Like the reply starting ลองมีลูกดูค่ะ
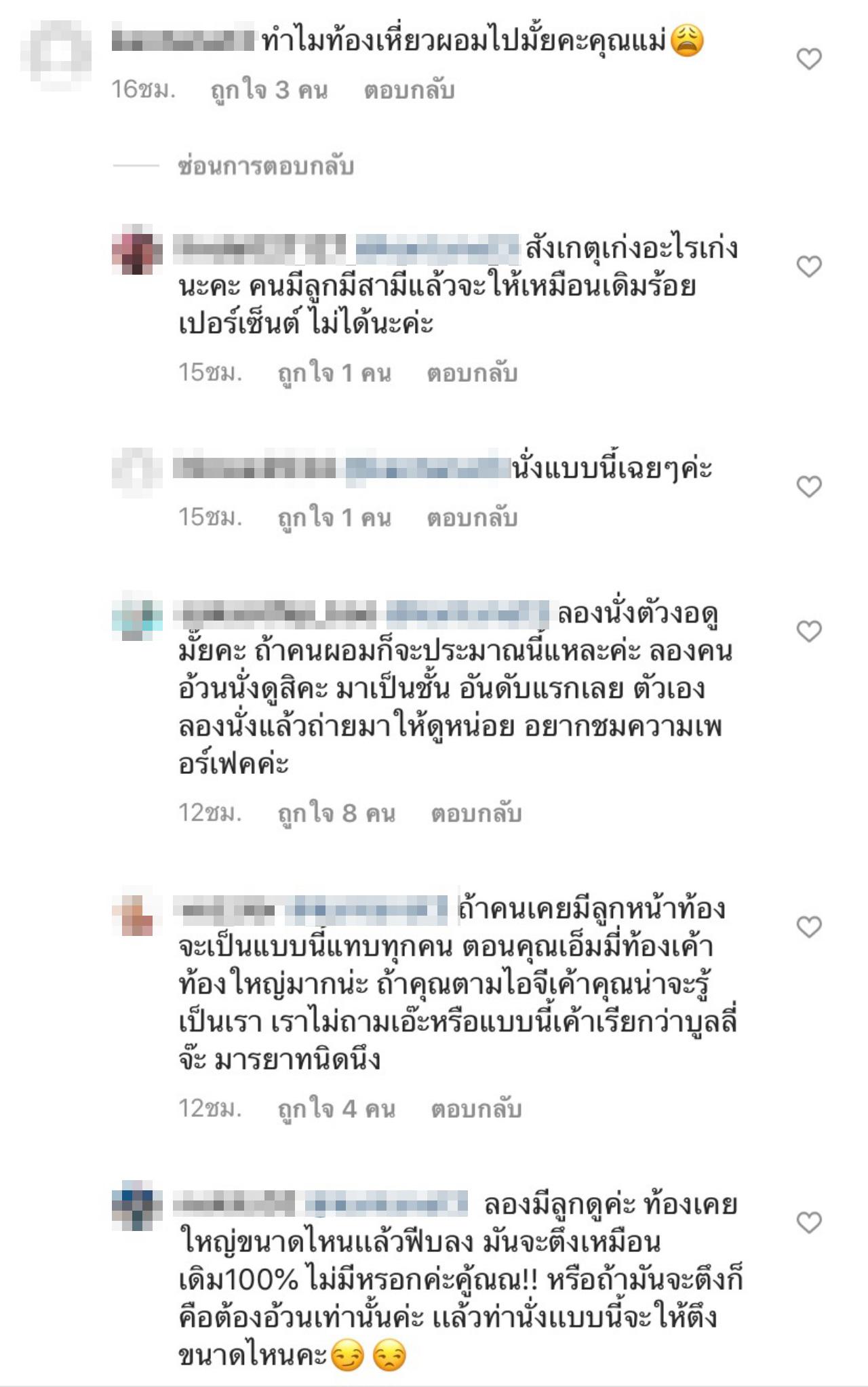 (x=808, y=1223)
